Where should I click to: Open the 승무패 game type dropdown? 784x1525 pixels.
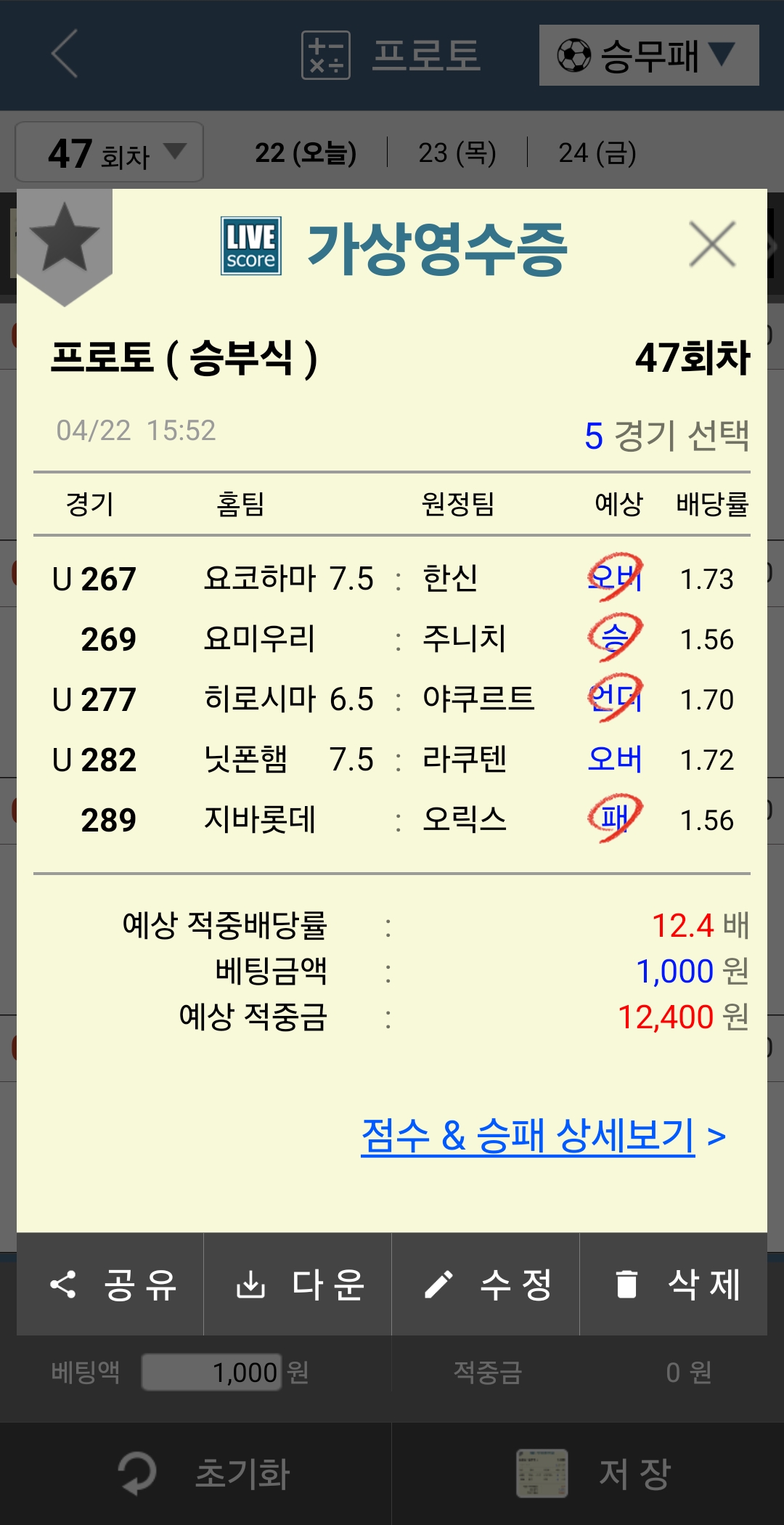pos(648,55)
